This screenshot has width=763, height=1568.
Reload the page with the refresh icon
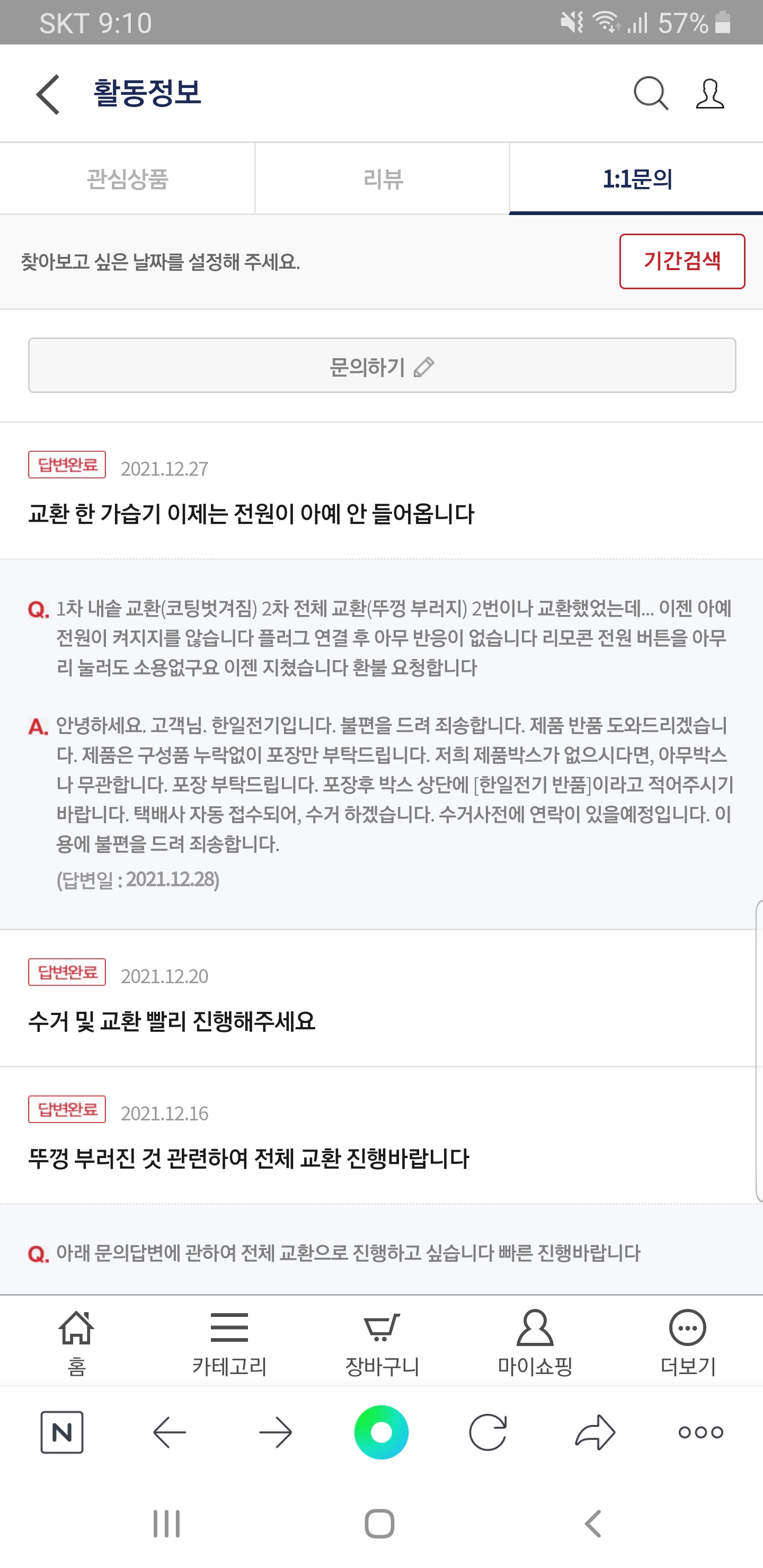[488, 1432]
